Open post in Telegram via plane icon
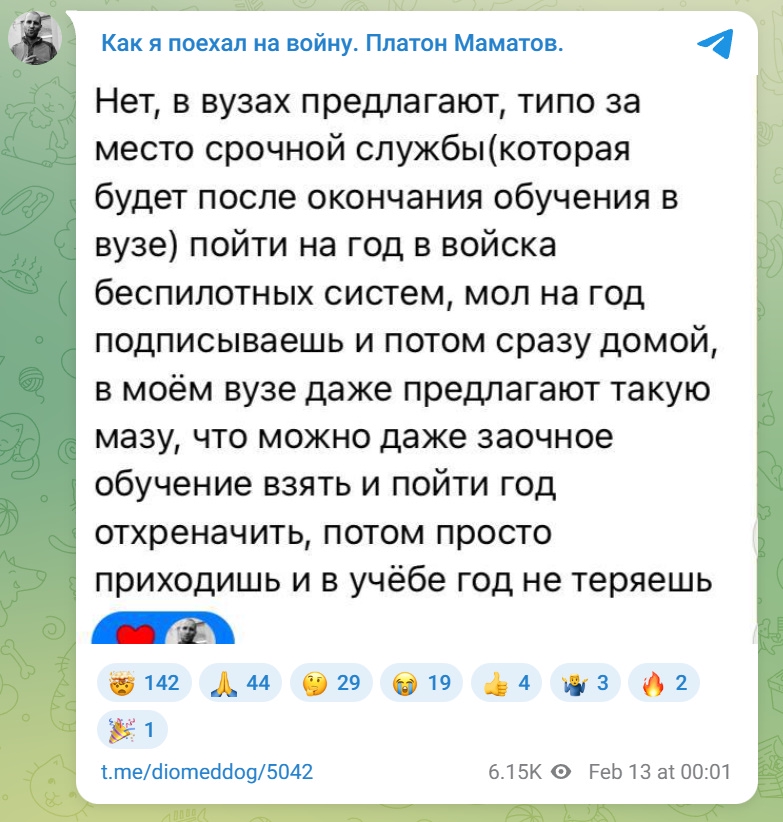783x822 pixels. (x=714, y=44)
